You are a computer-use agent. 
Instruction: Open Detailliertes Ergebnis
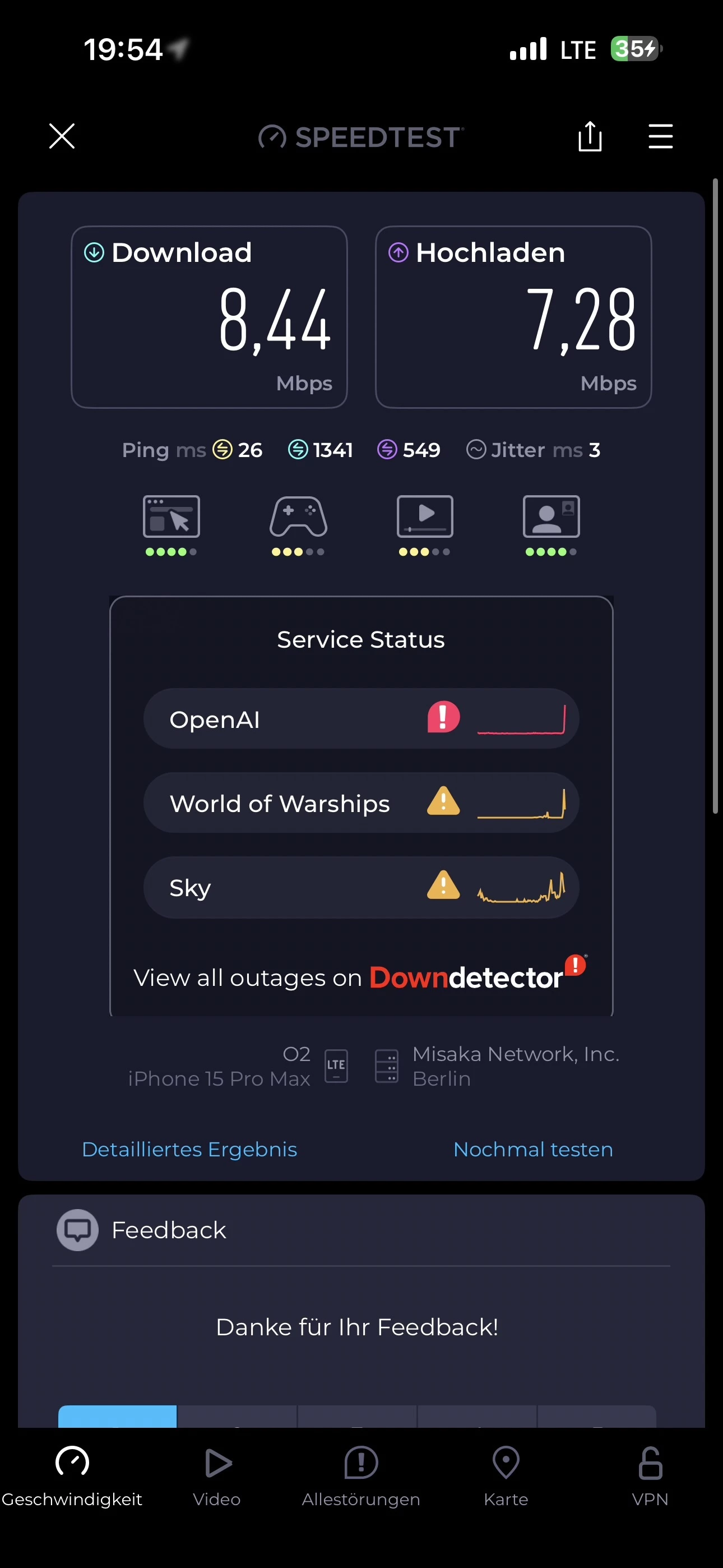(189, 1149)
